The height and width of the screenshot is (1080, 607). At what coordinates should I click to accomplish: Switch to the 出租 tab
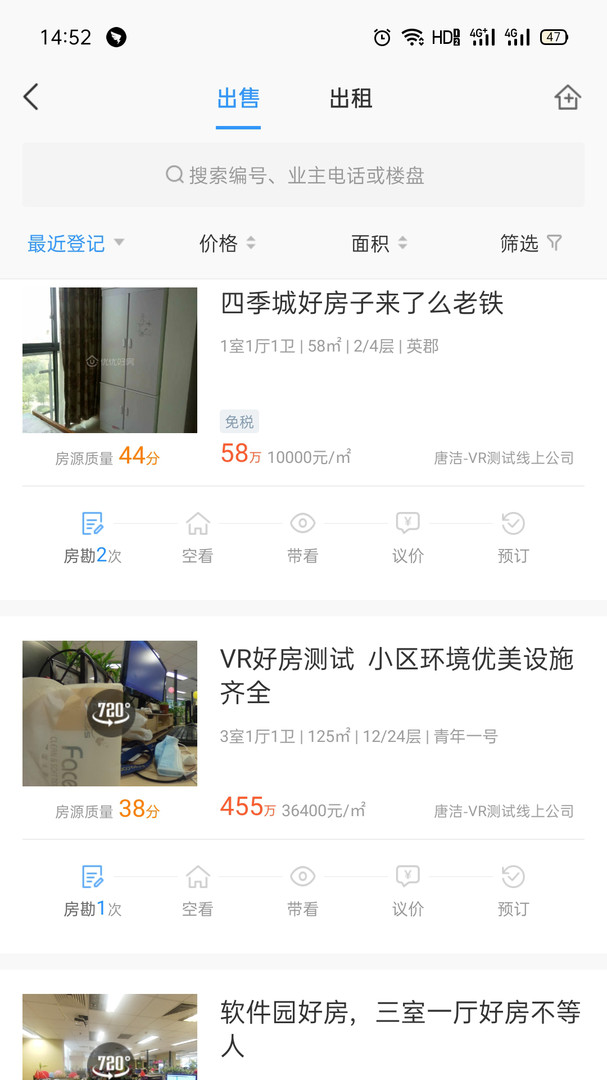351,98
